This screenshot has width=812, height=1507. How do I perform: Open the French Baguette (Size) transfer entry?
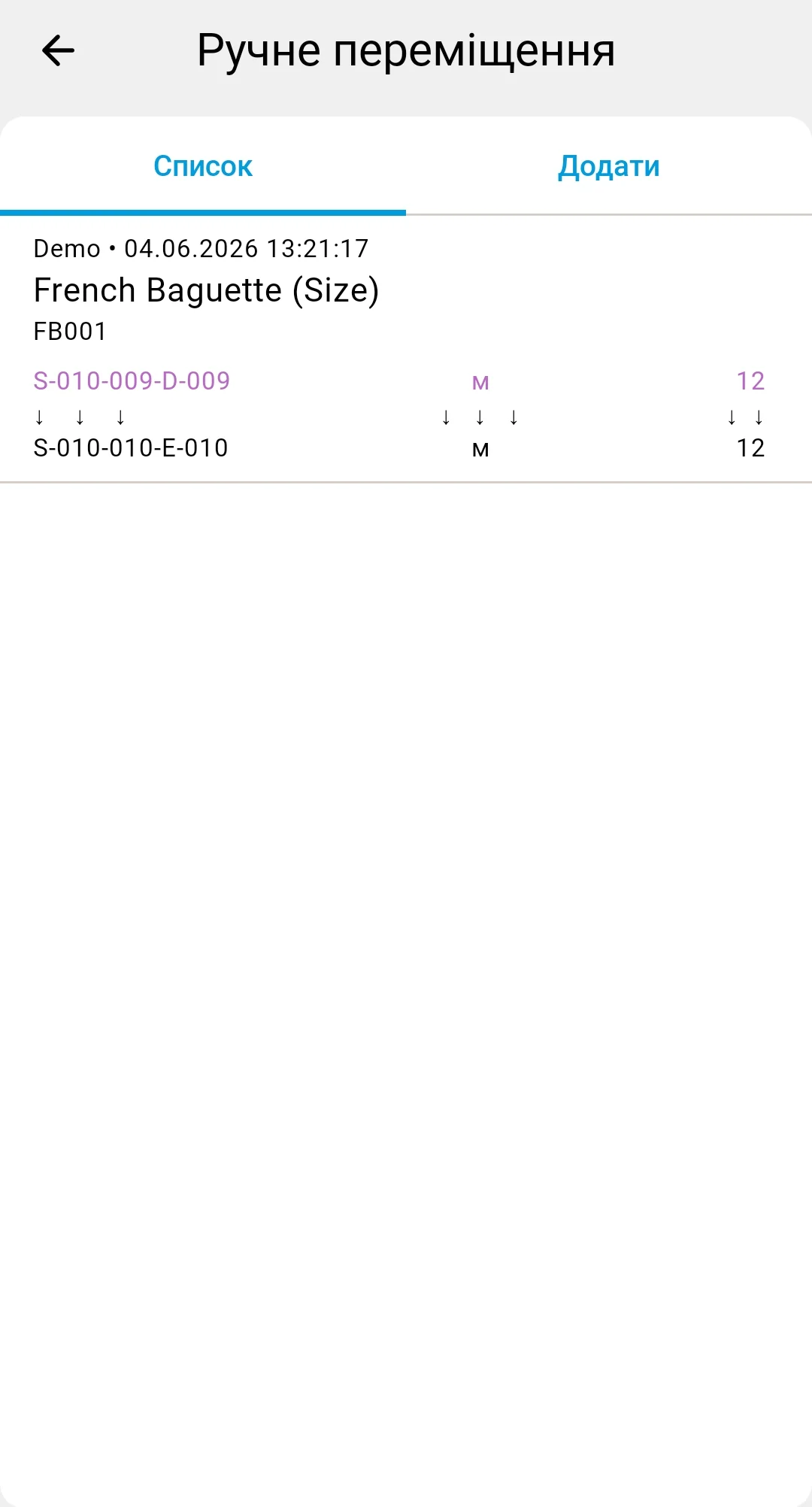pos(406,349)
